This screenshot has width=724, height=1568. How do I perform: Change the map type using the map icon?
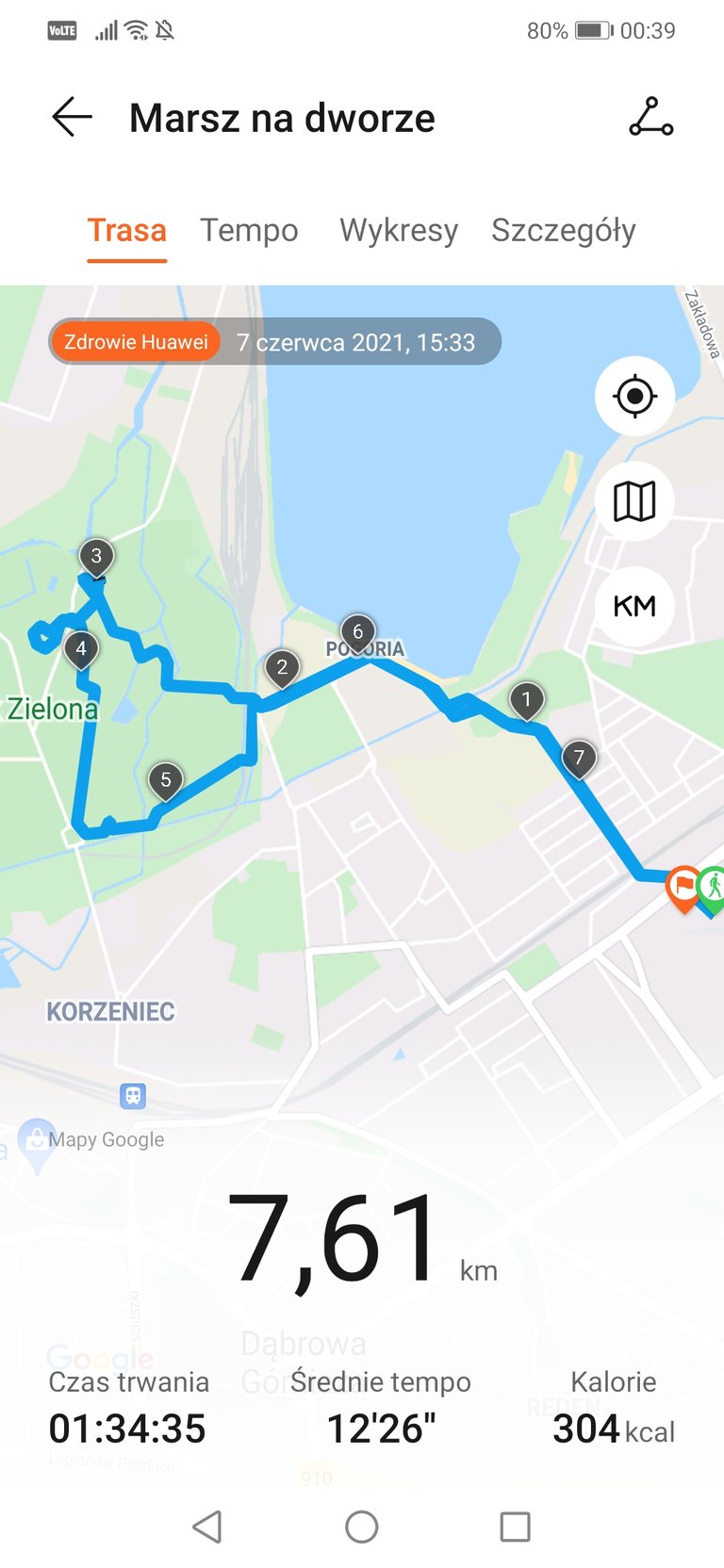coord(634,501)
